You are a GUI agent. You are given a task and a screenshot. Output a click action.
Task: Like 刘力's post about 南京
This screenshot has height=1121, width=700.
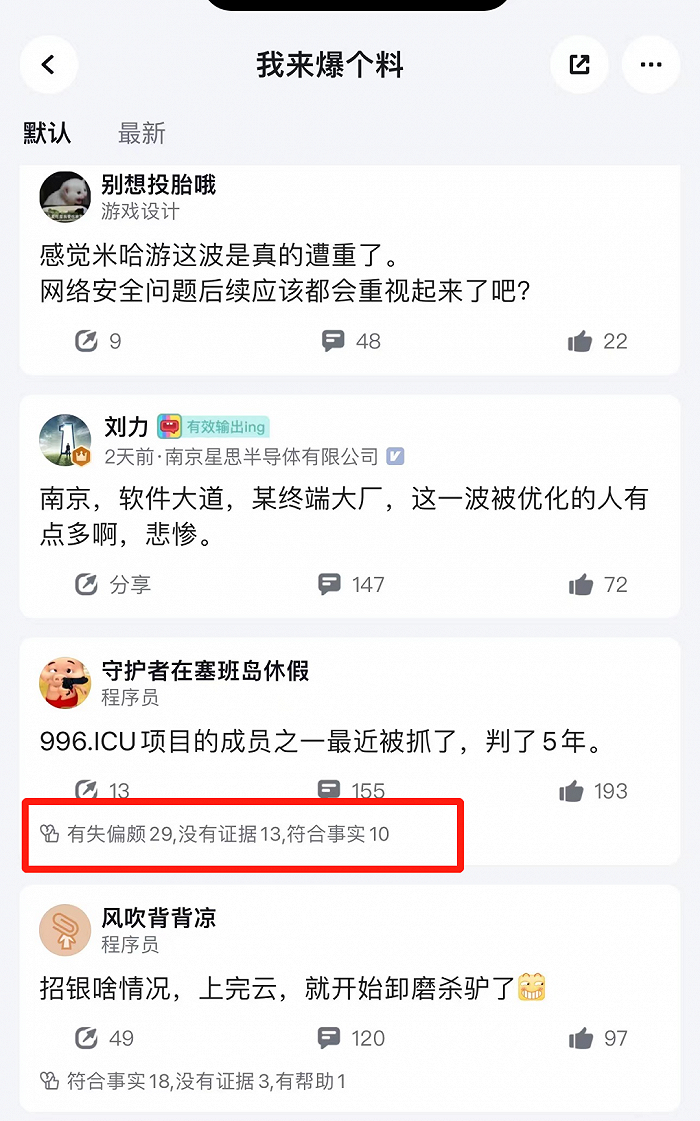coord(598,584)
